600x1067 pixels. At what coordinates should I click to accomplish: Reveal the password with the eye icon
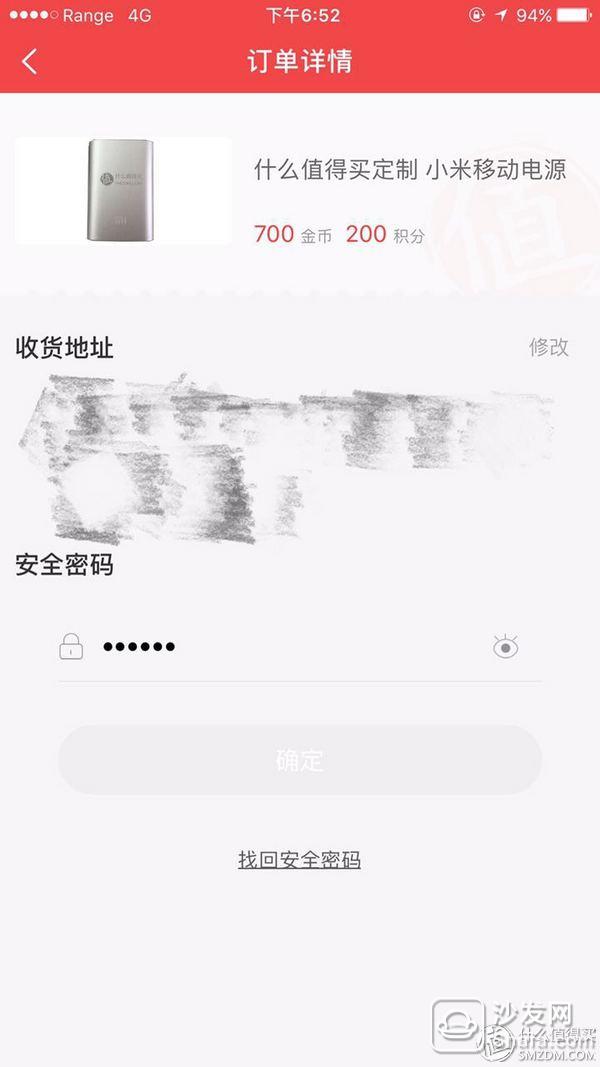tap(505, 647)
